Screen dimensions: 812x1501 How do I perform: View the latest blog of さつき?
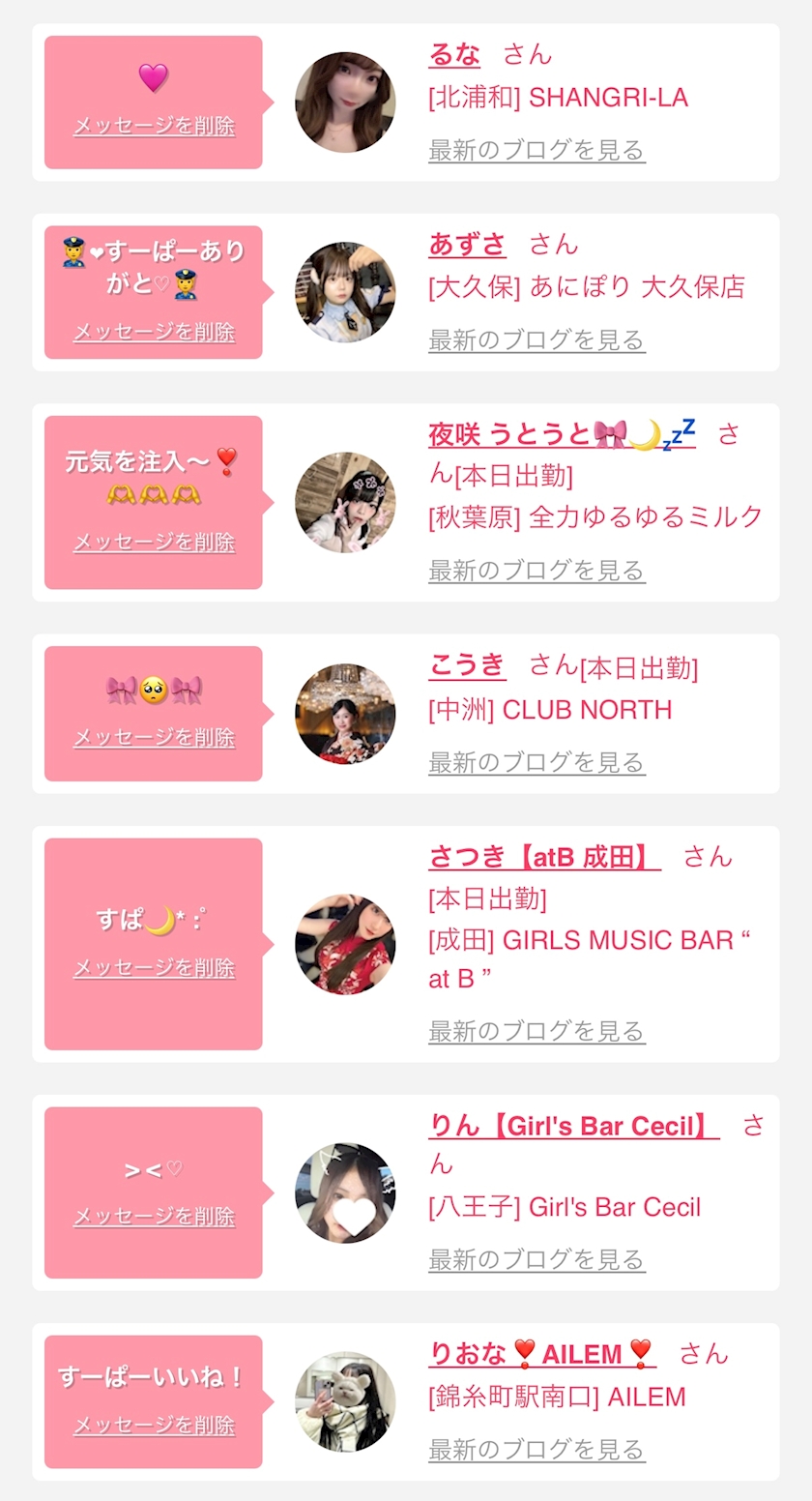[x=536, y=1031]
